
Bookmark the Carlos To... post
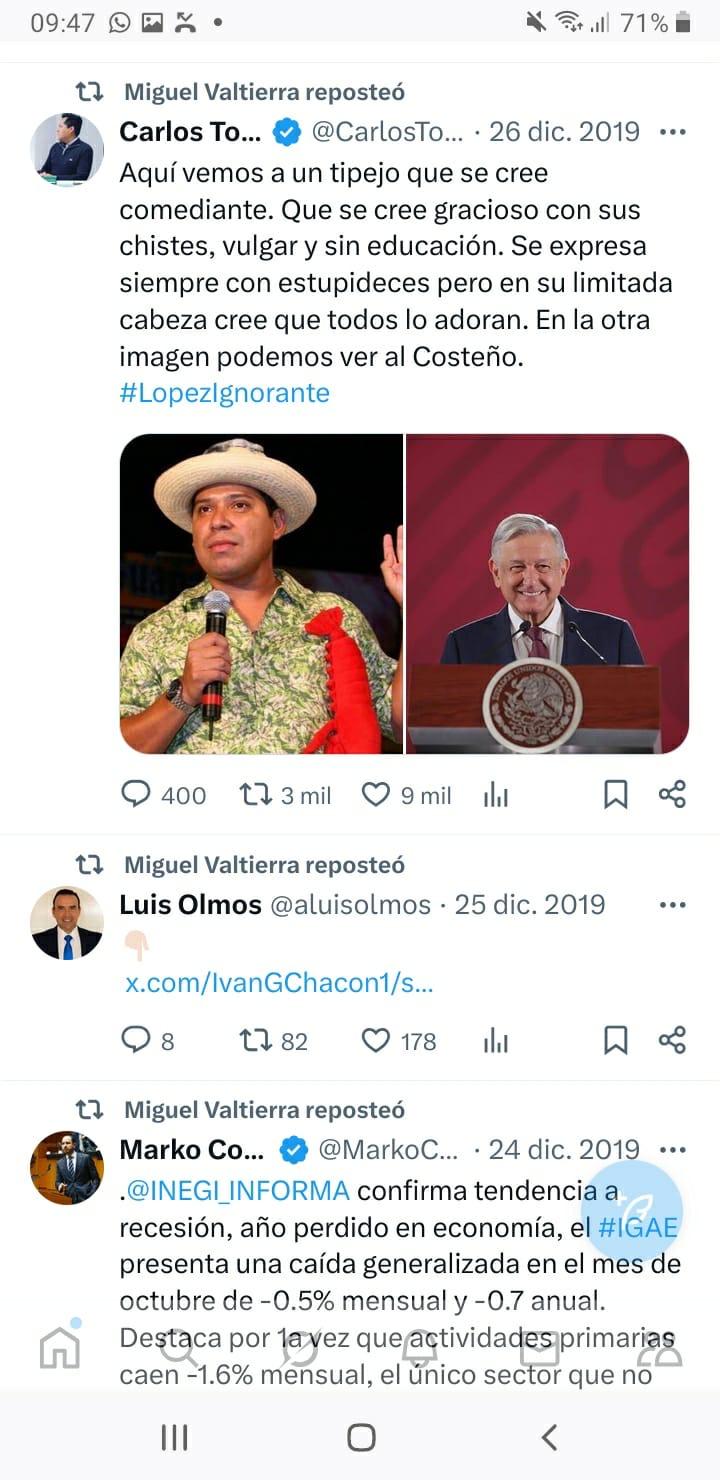[616, 795]
